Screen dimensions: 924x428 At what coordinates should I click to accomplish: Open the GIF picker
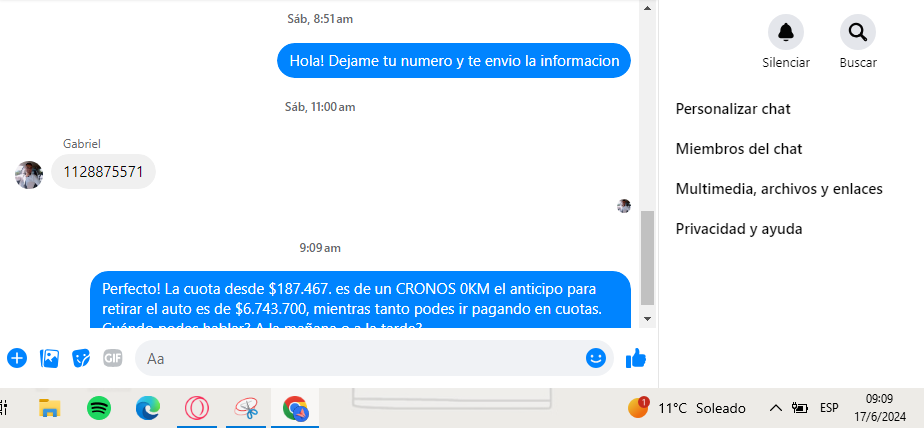(113, 358)
